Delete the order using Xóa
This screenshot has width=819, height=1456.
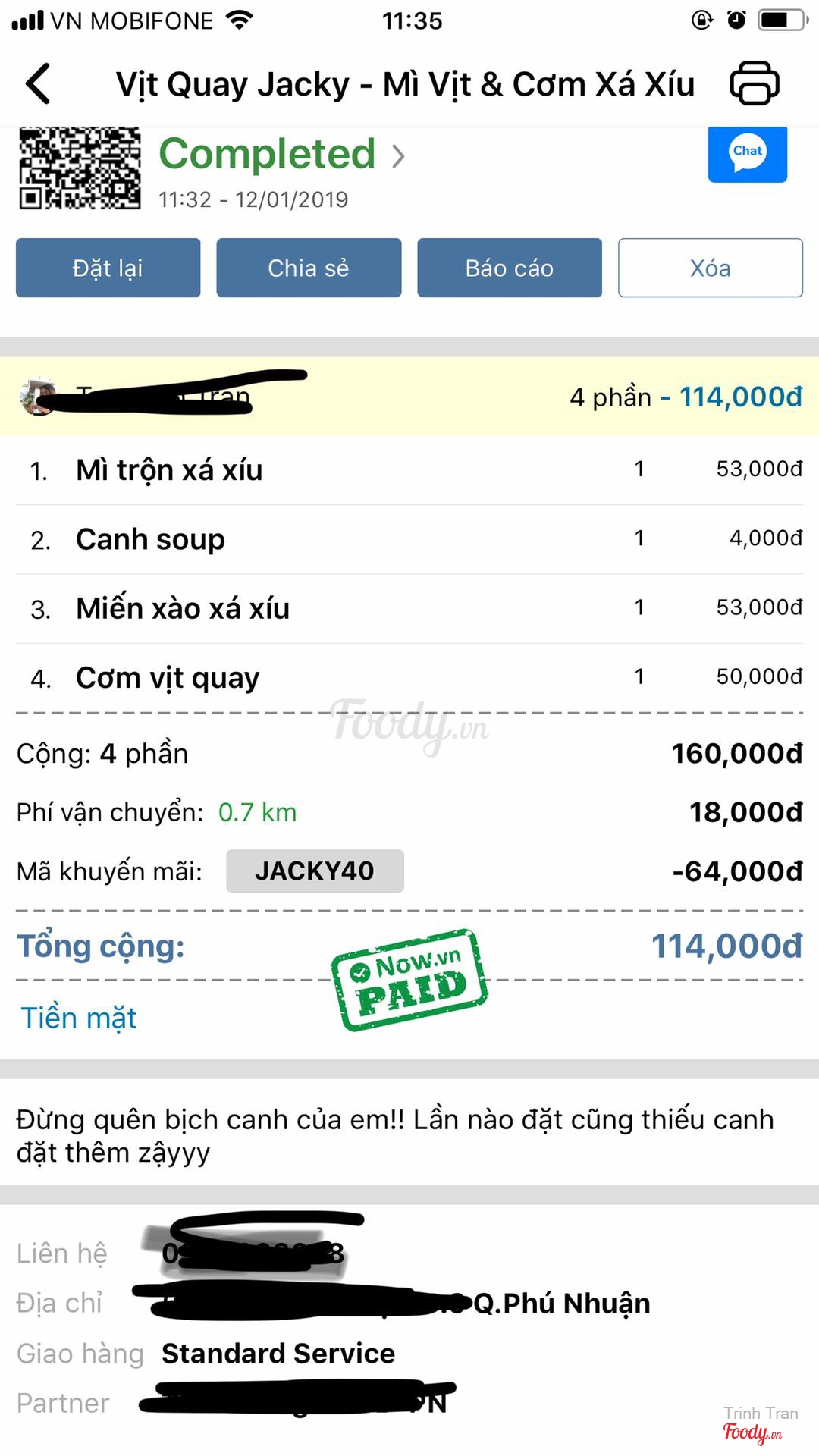pyautogui.click(x=710, y=268)
